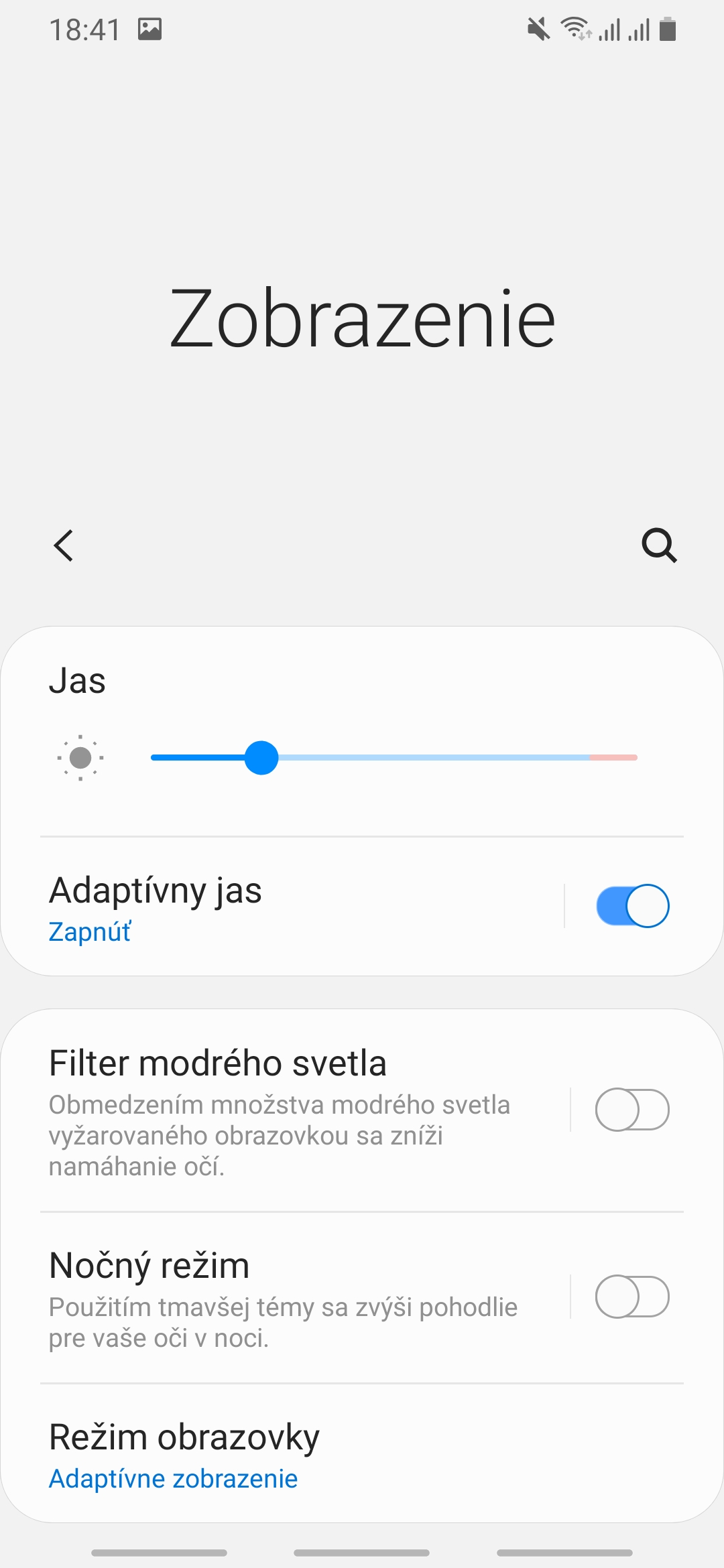The image size is (724, 1568).
Task: Go back from Zobrazenie settings
Action: click(x=64, y=545)
